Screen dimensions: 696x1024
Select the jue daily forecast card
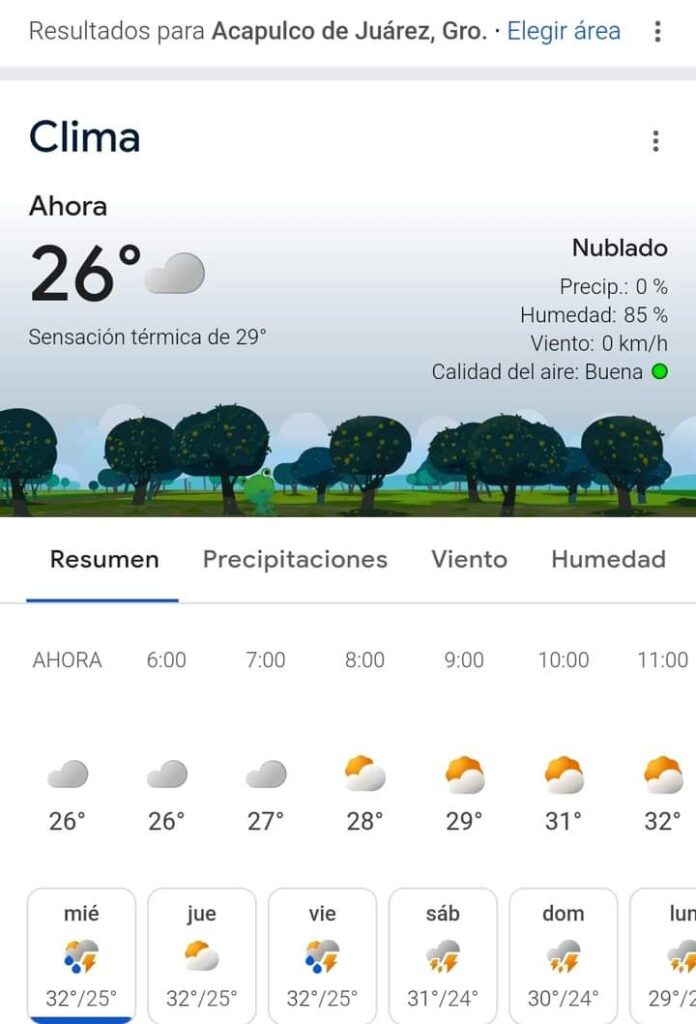[x=202, y=955]
